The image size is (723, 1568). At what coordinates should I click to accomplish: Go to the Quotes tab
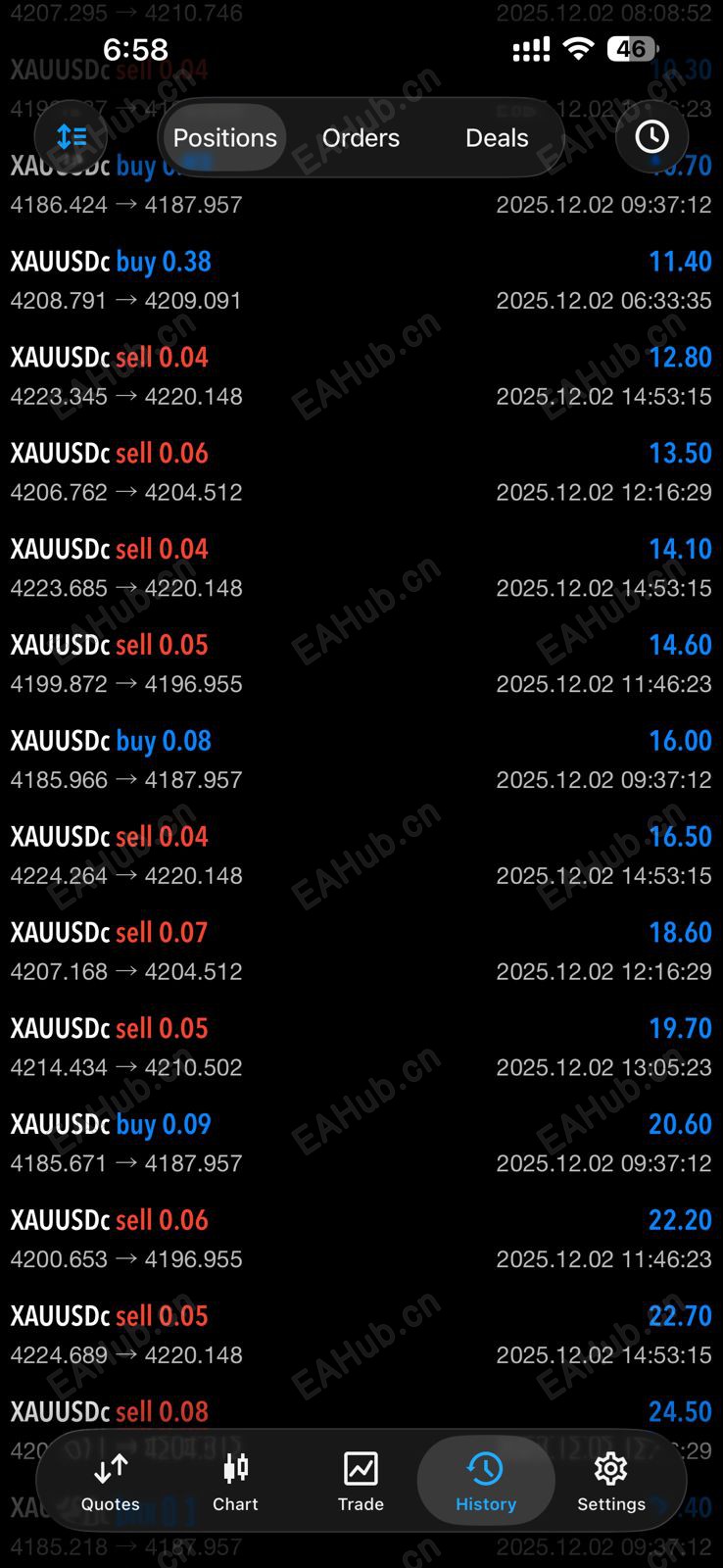coord(111,1481)
